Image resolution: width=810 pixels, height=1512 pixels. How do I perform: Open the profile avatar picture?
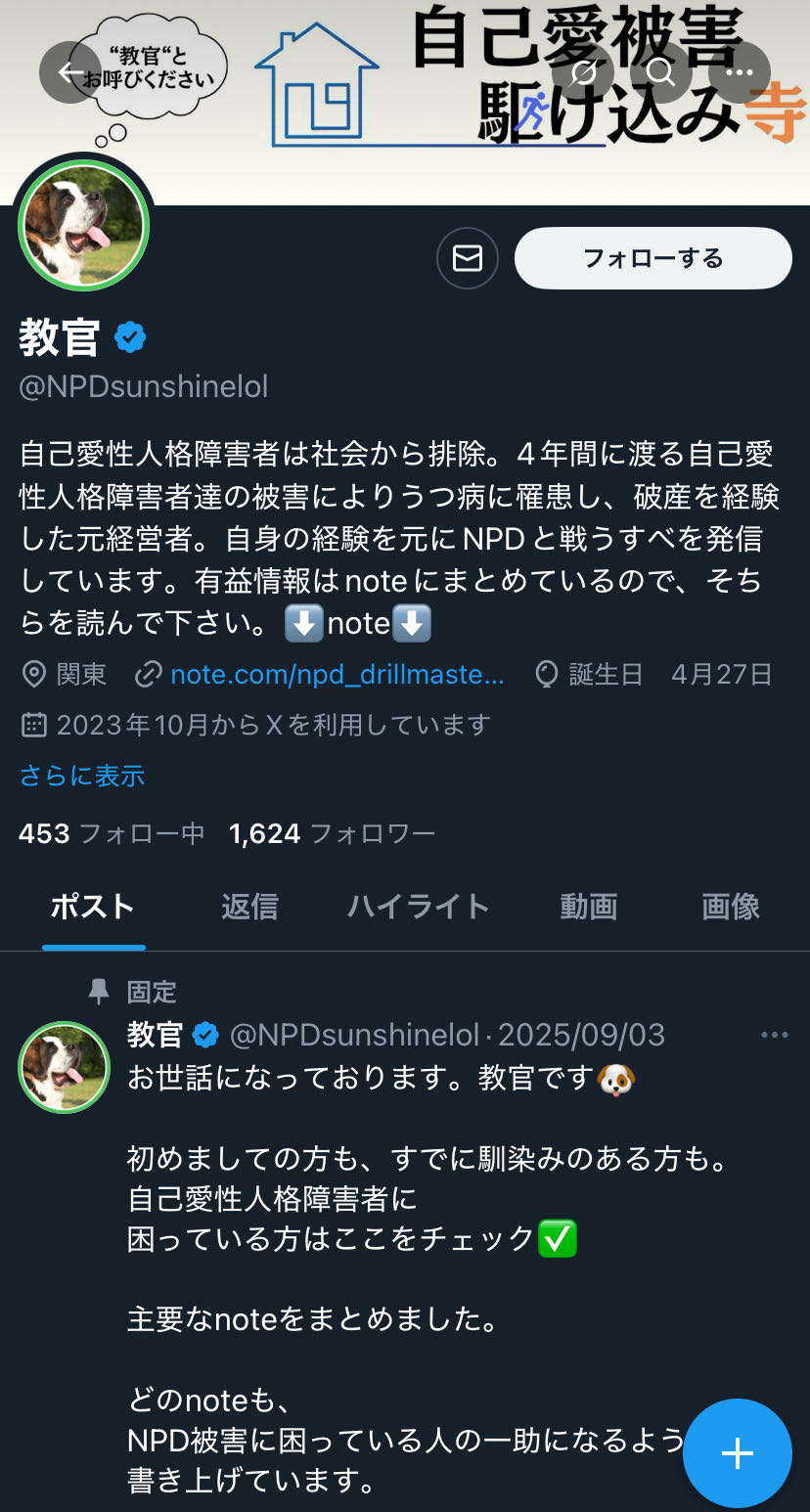tap(84, 225)
